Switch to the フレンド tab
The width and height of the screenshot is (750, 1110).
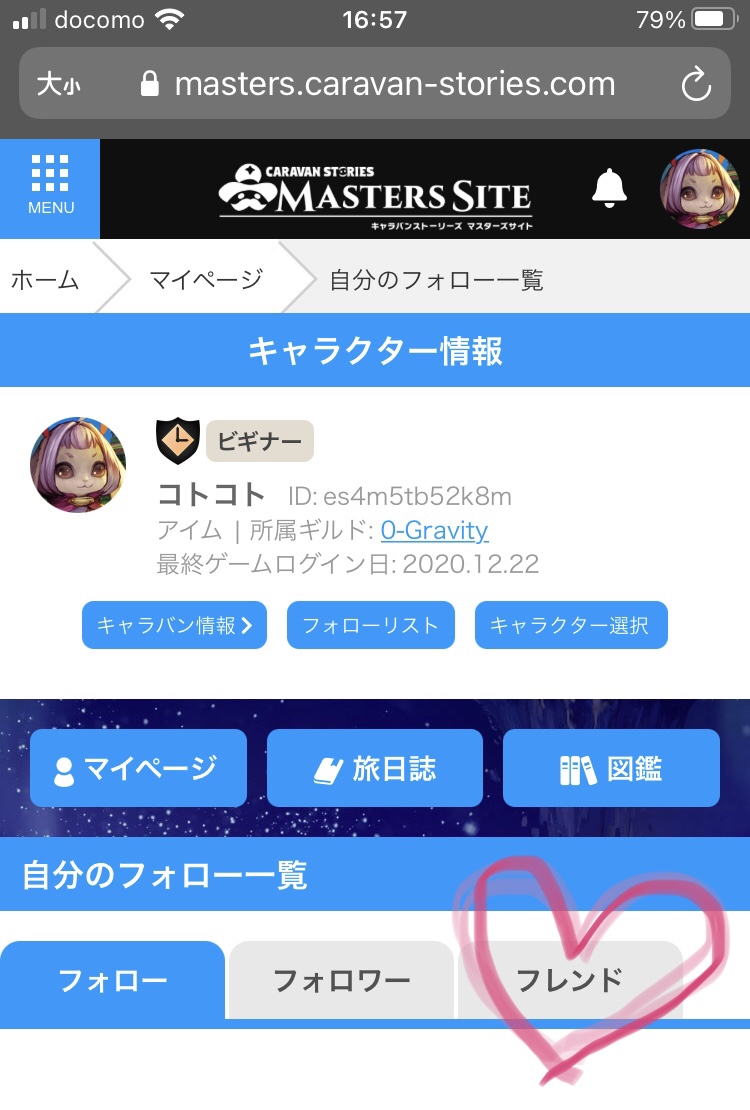[569, 981]
